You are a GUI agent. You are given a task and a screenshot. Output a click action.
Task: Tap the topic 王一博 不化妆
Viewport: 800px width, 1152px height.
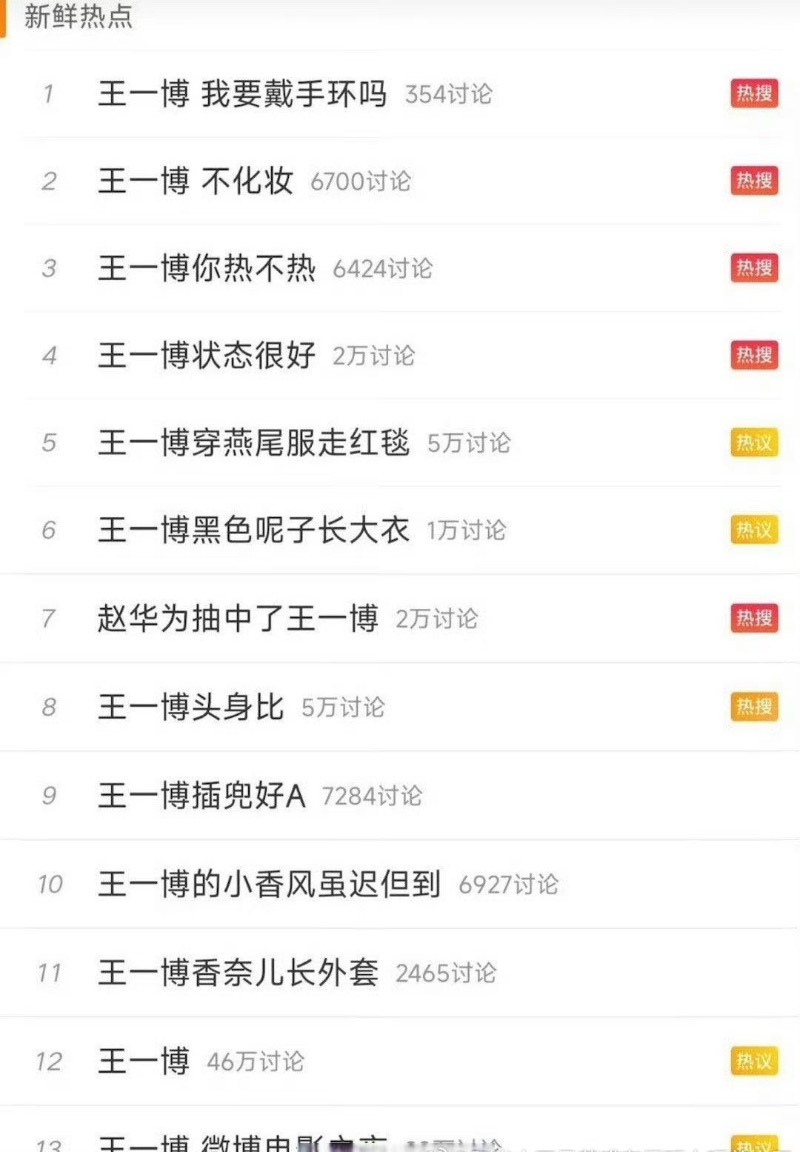[195, 181]
